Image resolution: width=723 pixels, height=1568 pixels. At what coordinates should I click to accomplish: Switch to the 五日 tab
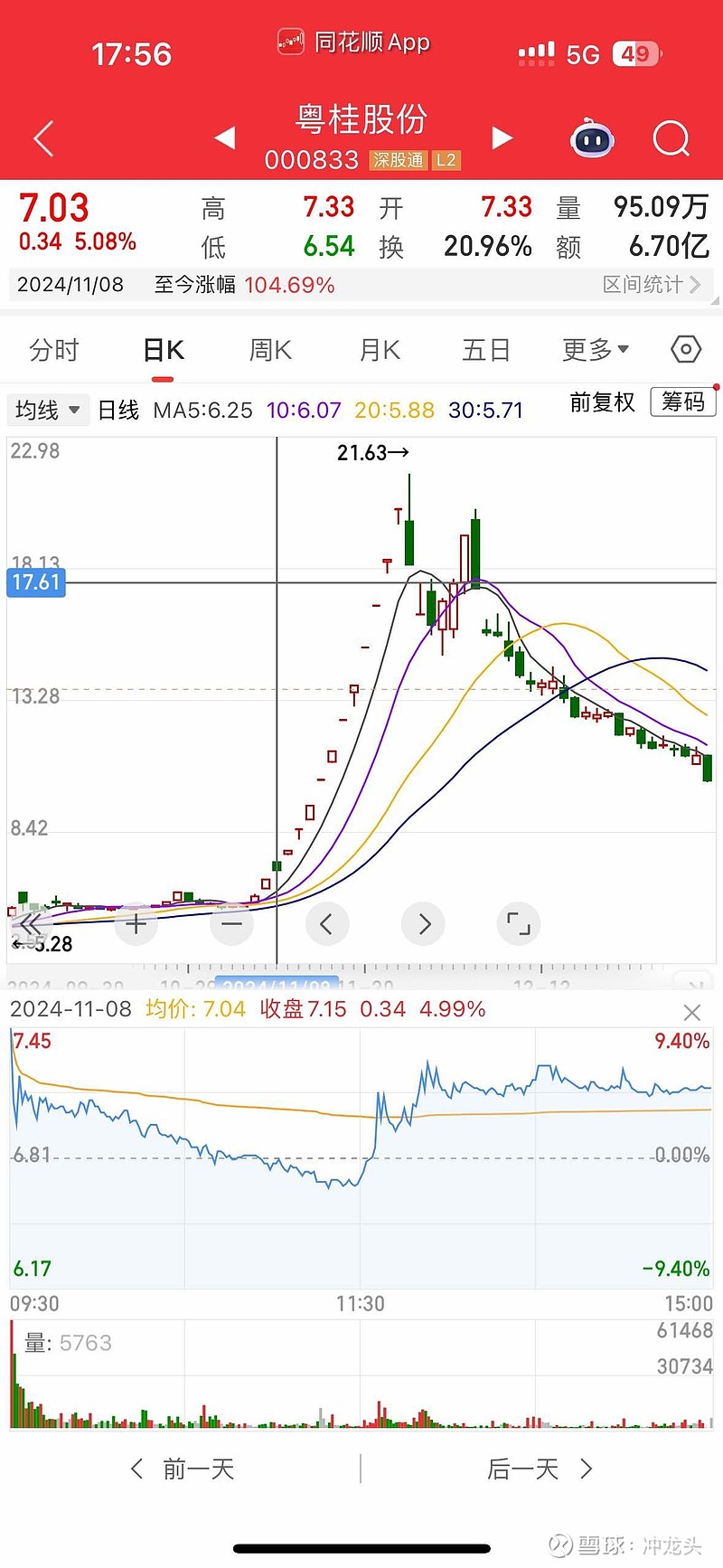(486, 350)
